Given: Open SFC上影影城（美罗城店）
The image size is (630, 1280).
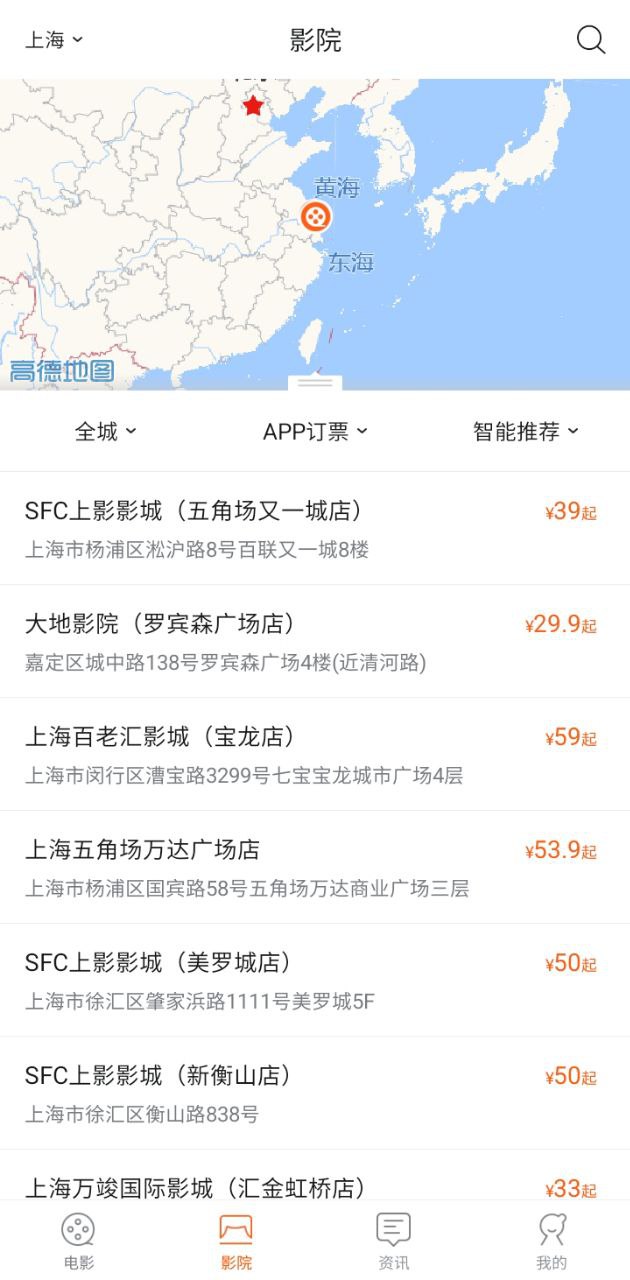Looking at the screenshot, I should [315, 980].
